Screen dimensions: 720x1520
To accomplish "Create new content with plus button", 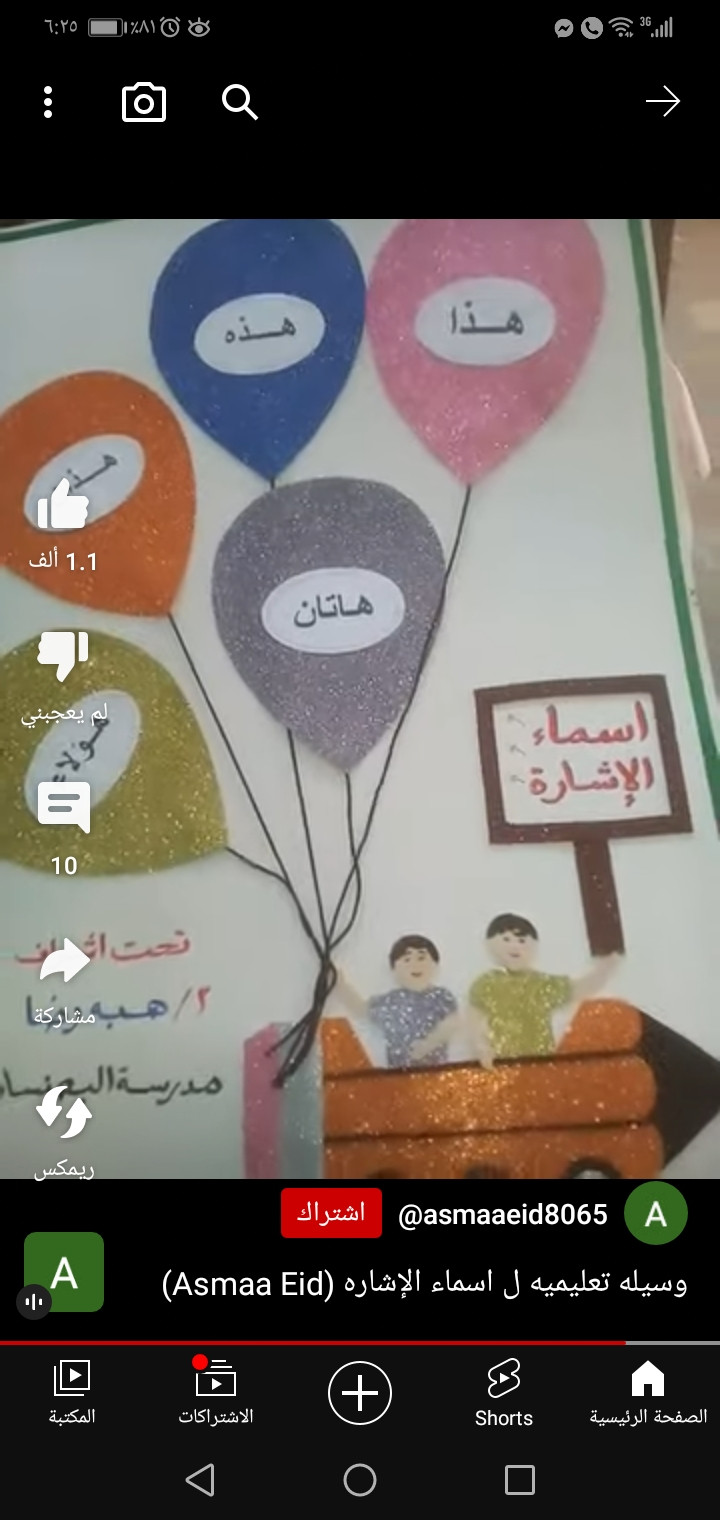I will pos(360,1392).
